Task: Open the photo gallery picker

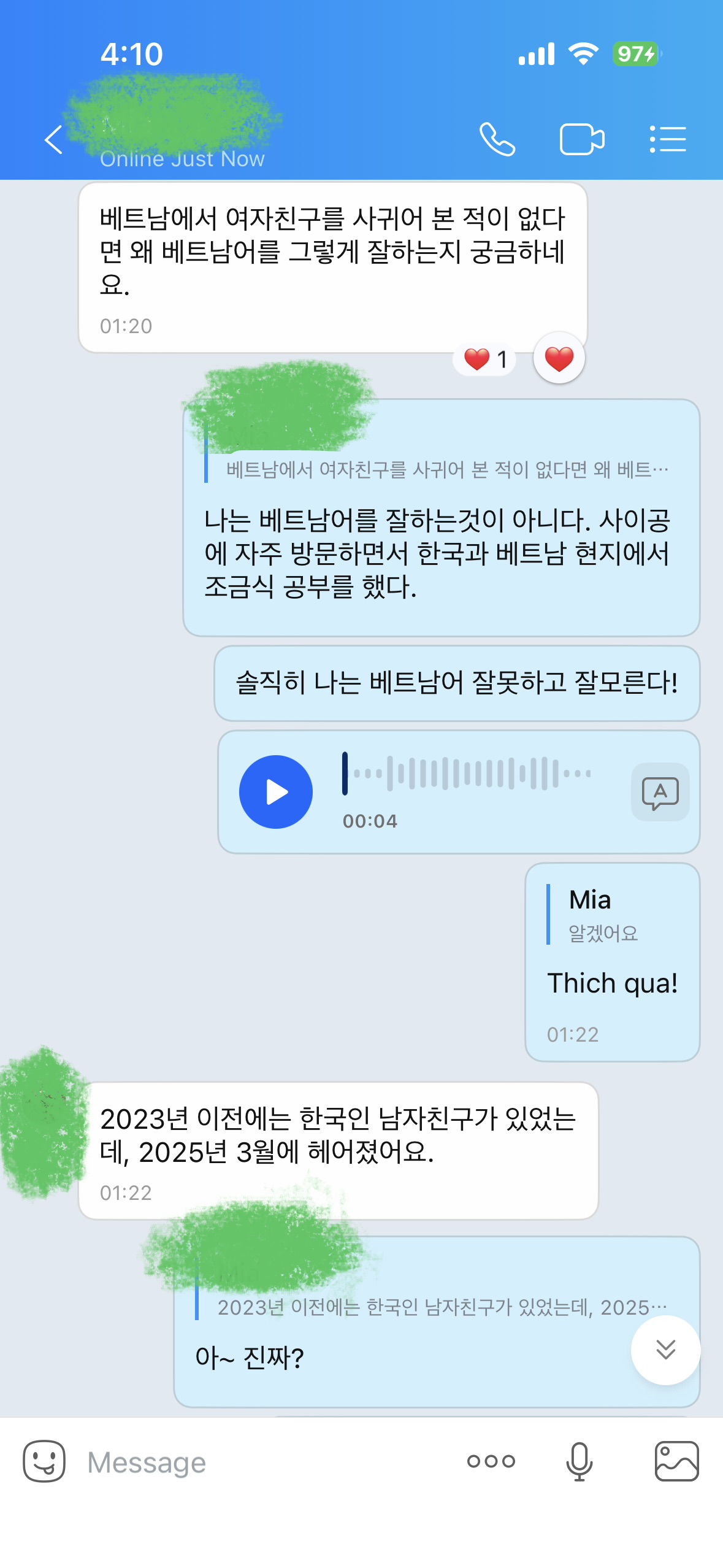Action: (676, 1461)
